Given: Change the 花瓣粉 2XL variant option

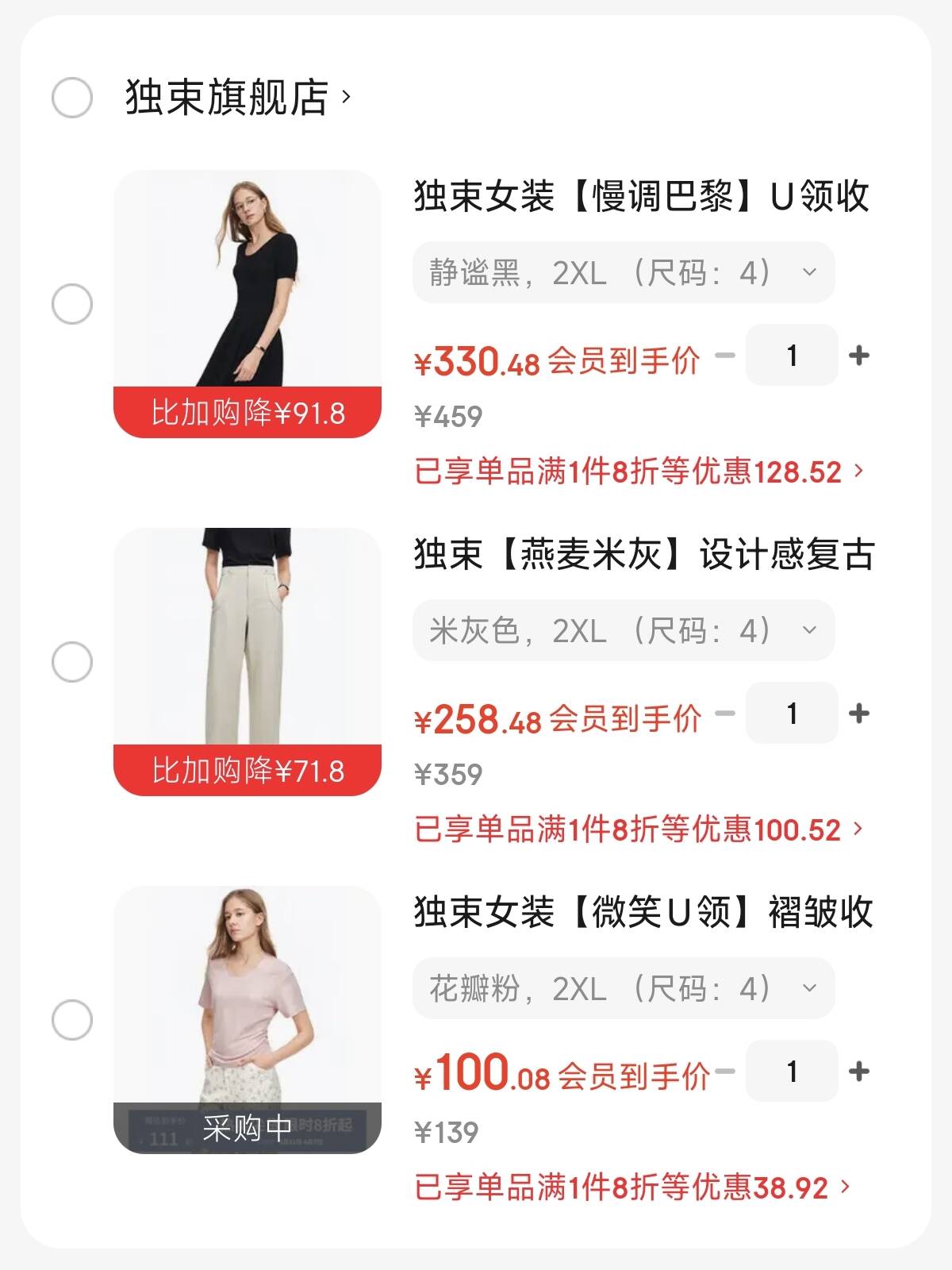Looking at the screenshot, I should coord(624,988).
